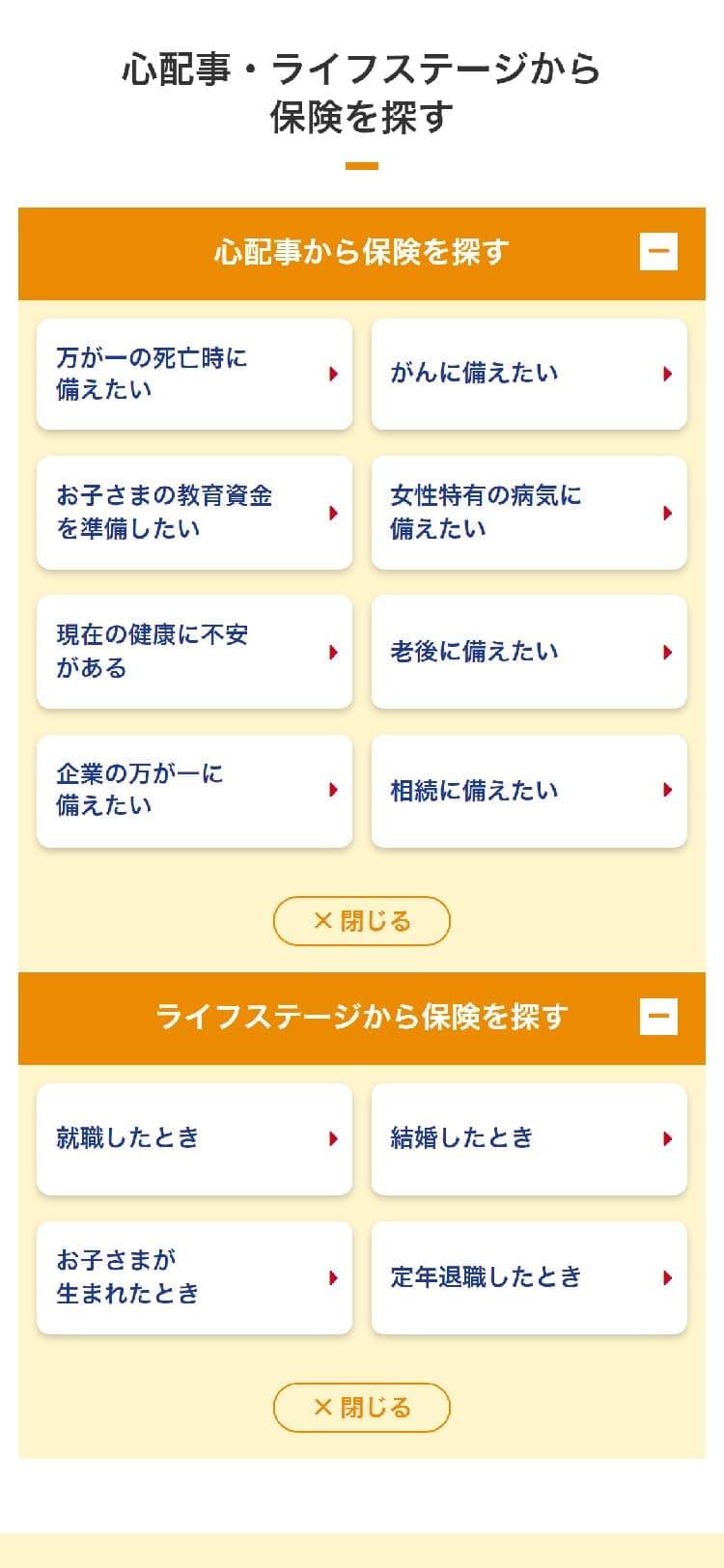Open 老後に備えたい
The width and height of the screenshot is (724, 1568).
tap(528, 652)
